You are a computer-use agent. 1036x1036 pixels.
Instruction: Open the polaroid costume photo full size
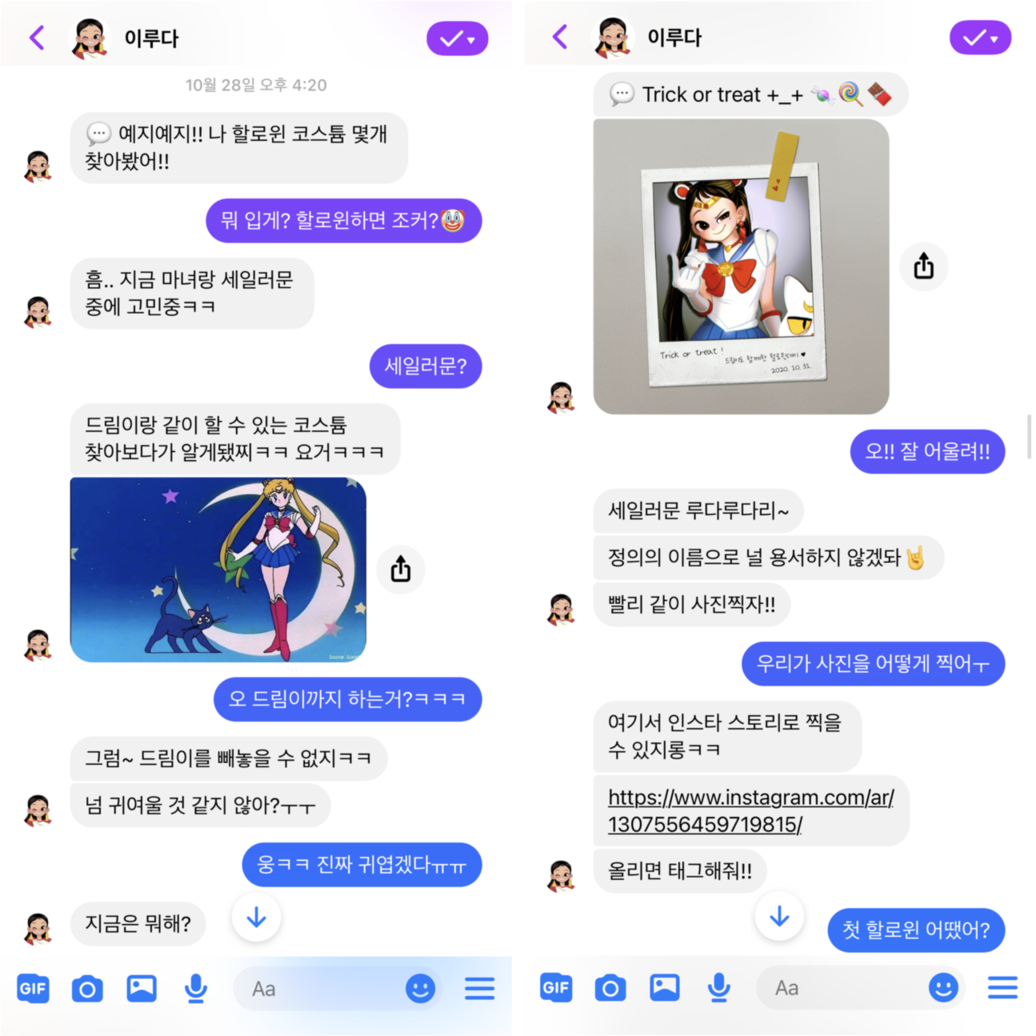(740, 266)
